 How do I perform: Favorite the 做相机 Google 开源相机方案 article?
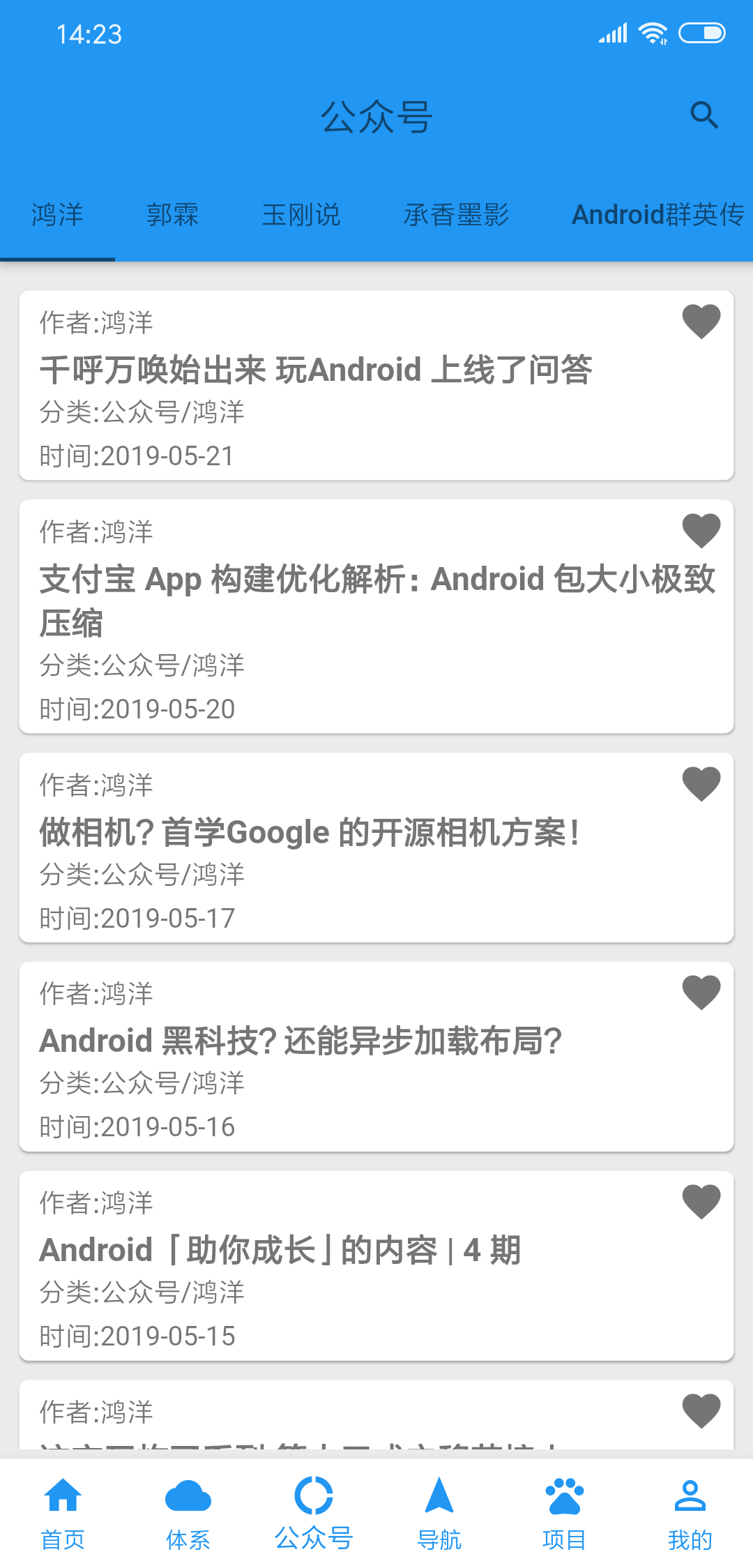(701, 784)
